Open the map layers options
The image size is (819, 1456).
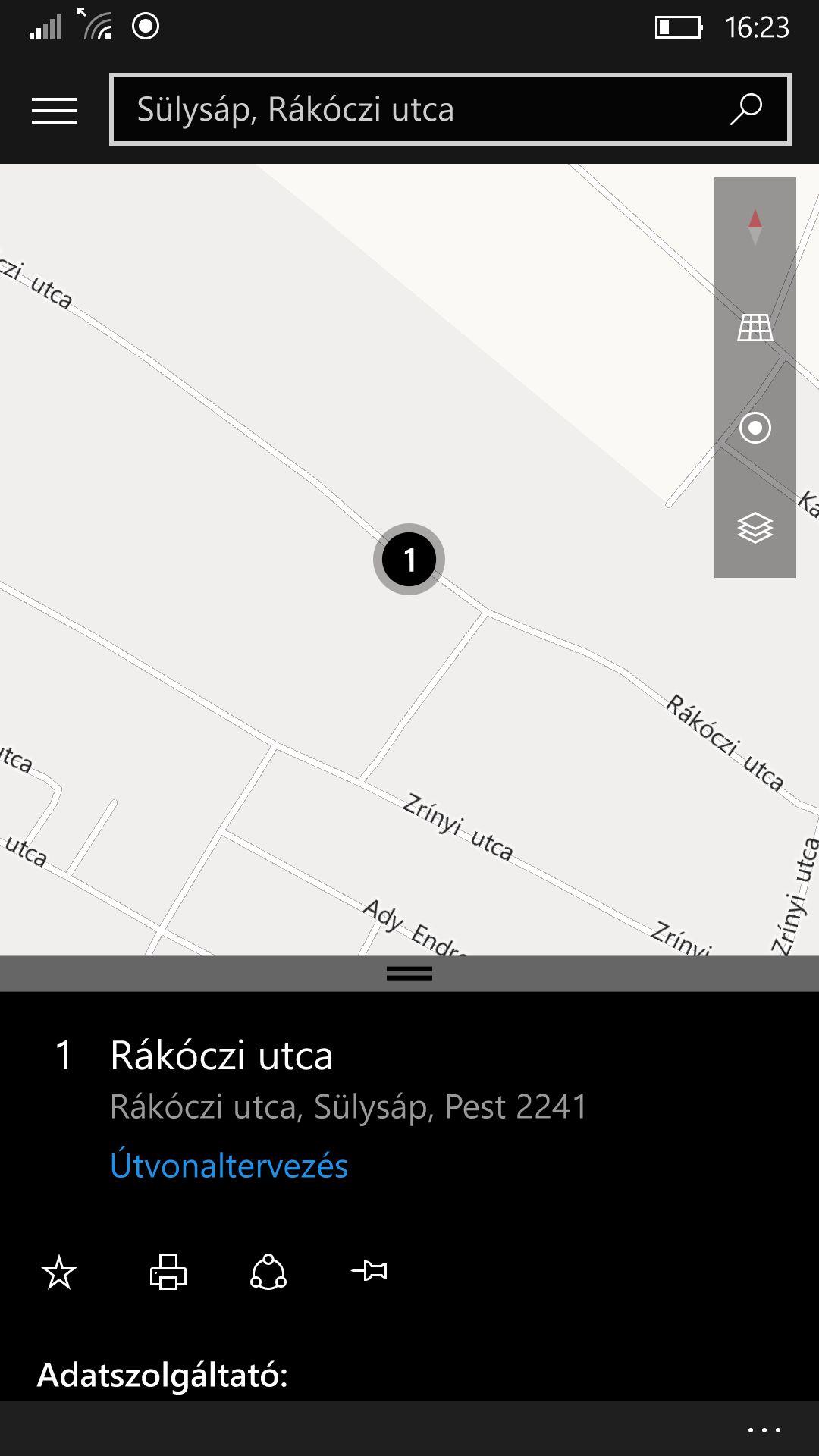pos(755,528)
